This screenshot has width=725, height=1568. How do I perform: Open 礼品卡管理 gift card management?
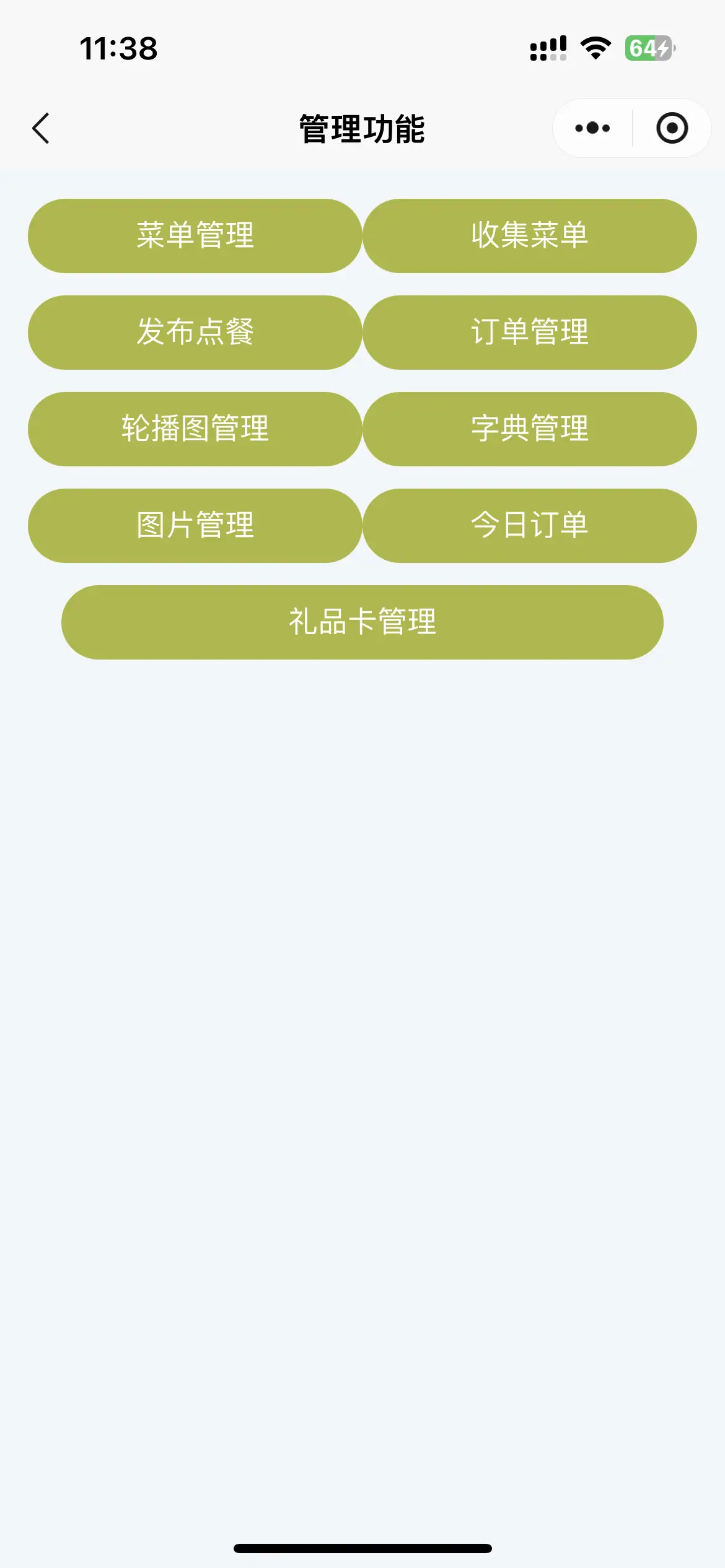(362, 622)
